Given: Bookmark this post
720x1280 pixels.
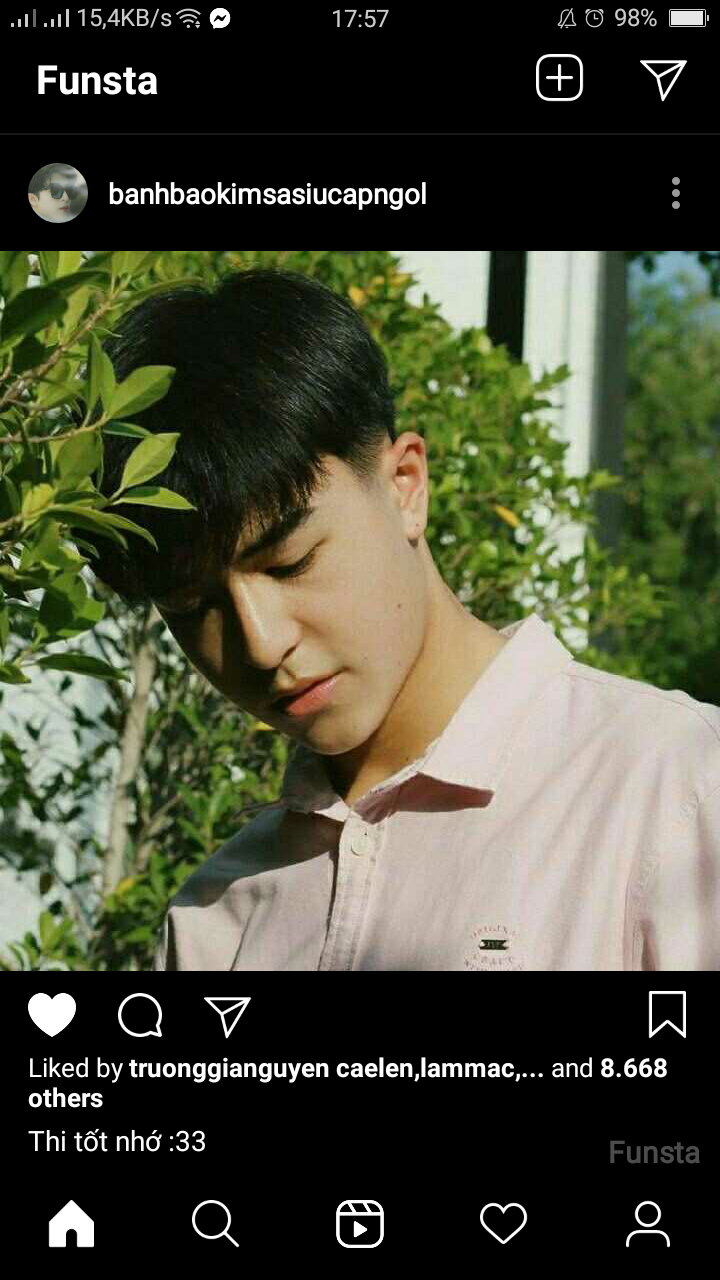Looking at the screenshot, I should pyautogui.click(x=667, y=1015).
